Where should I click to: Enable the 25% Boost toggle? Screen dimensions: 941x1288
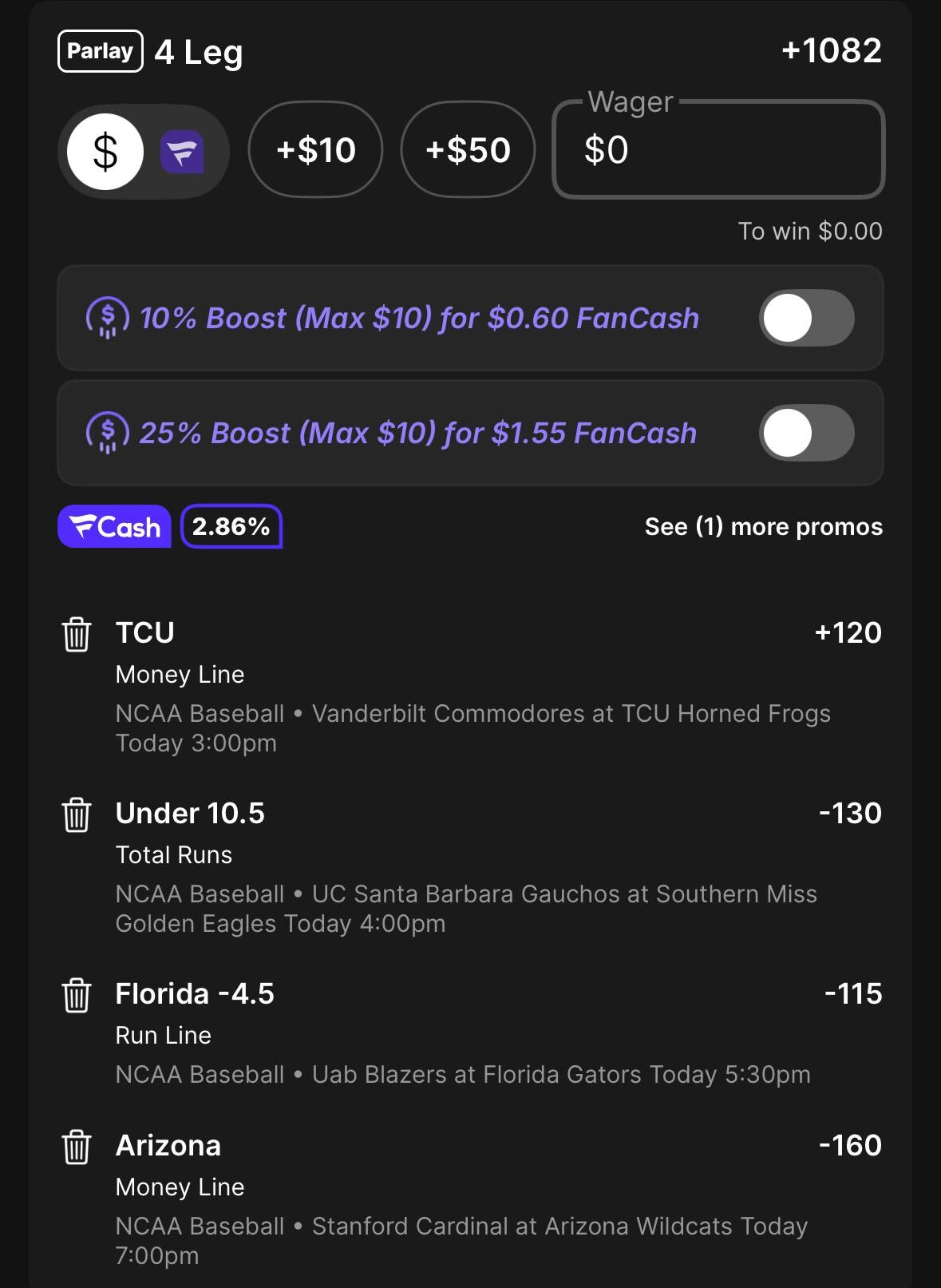point(806,433)
